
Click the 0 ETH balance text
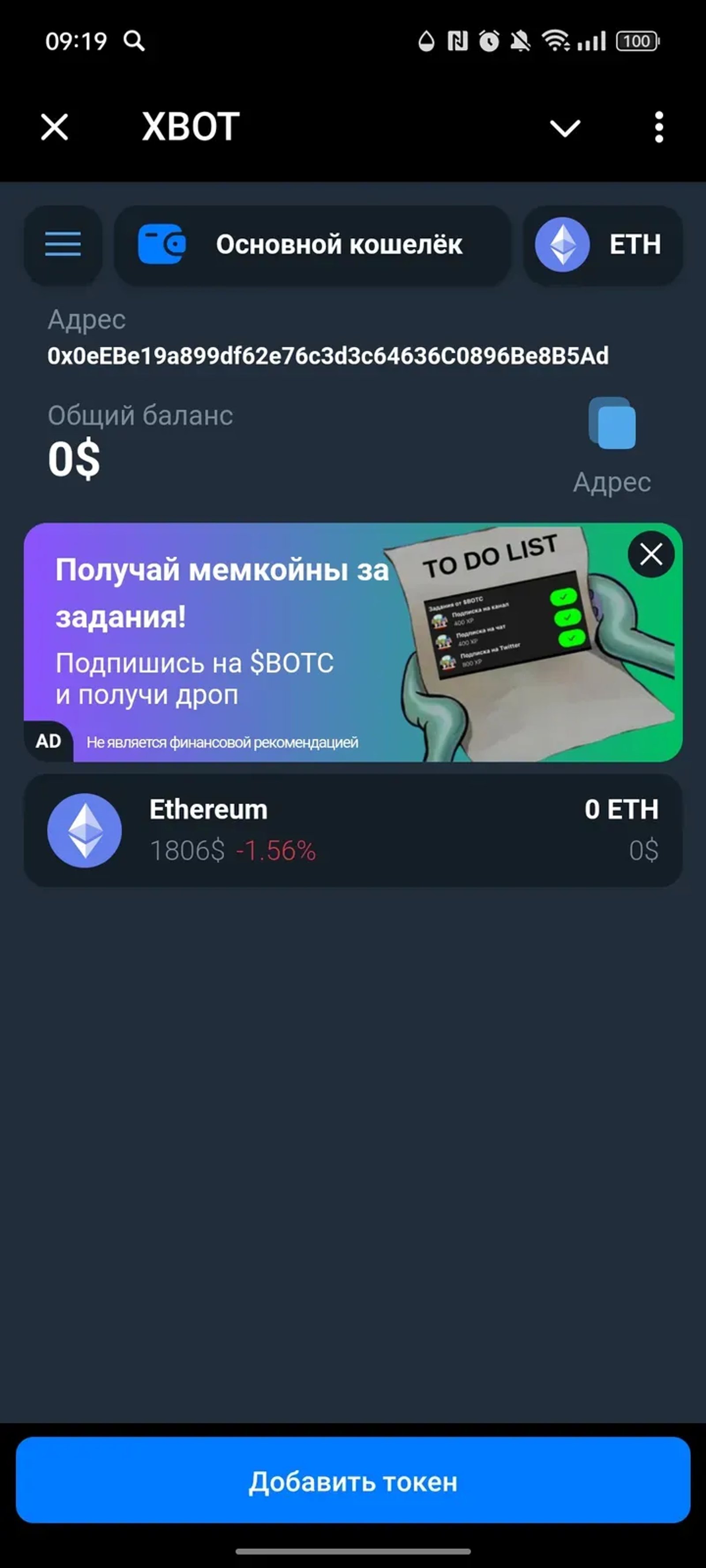pos(621,810)
